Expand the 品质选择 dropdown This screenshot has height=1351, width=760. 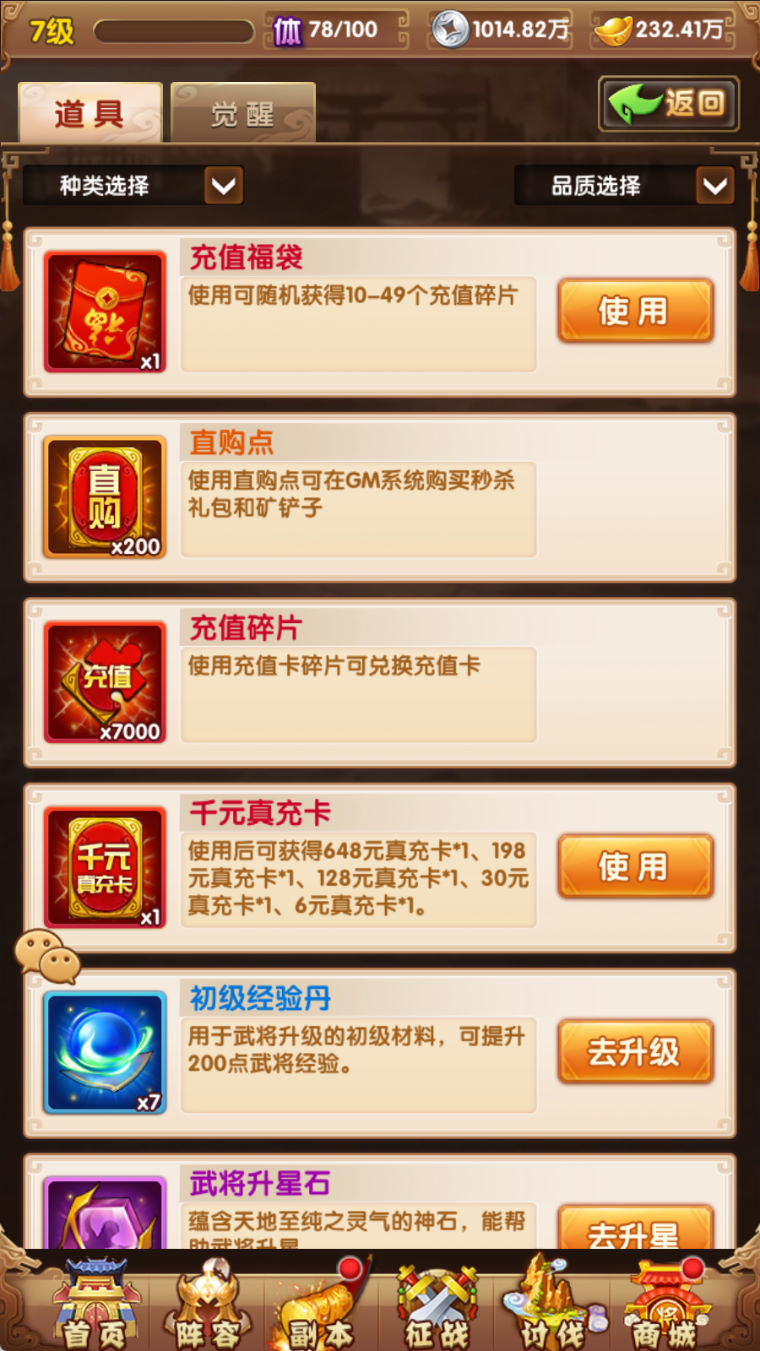tap(714, 185)
